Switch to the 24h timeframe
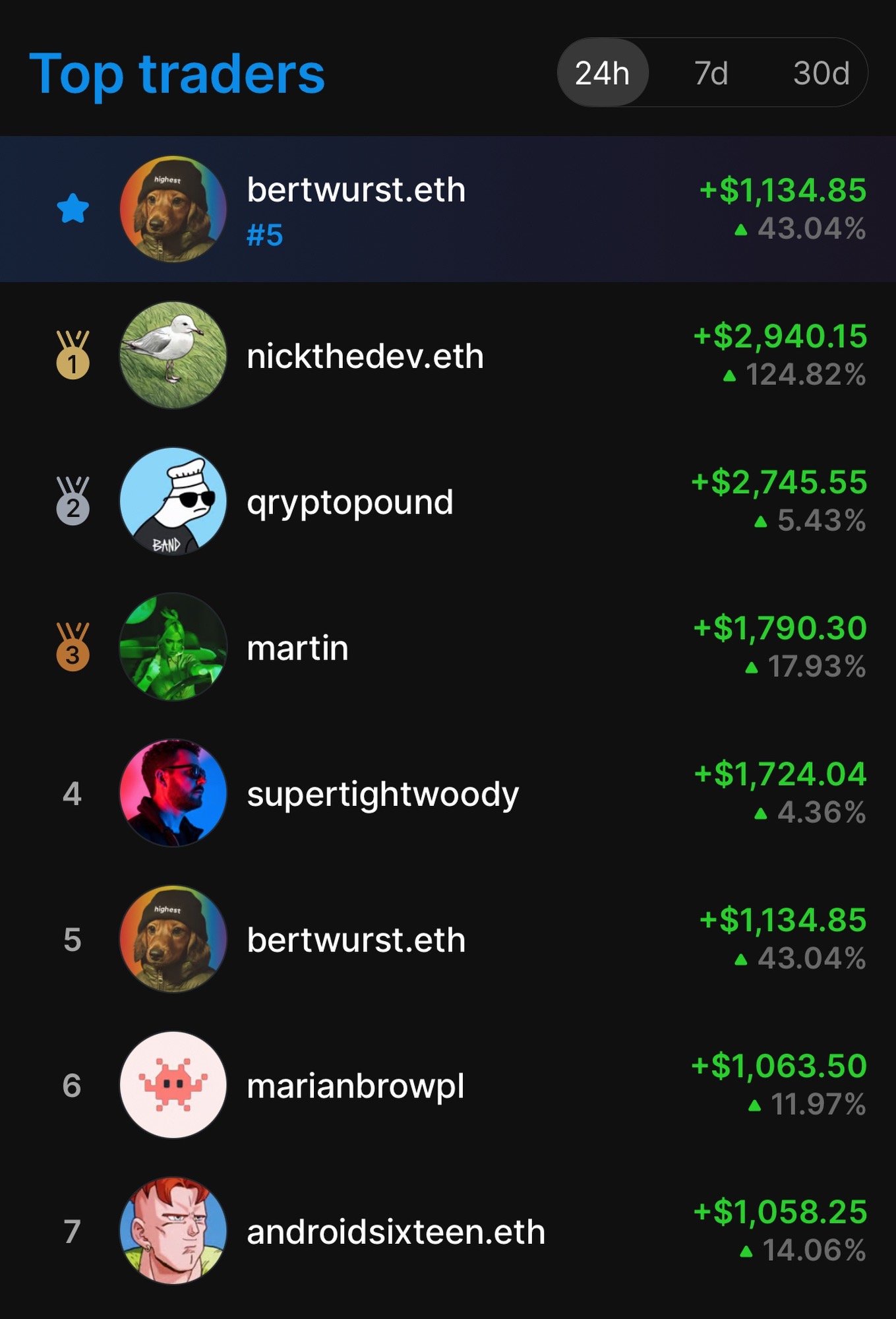896x1319 pixels. point(602,73)
